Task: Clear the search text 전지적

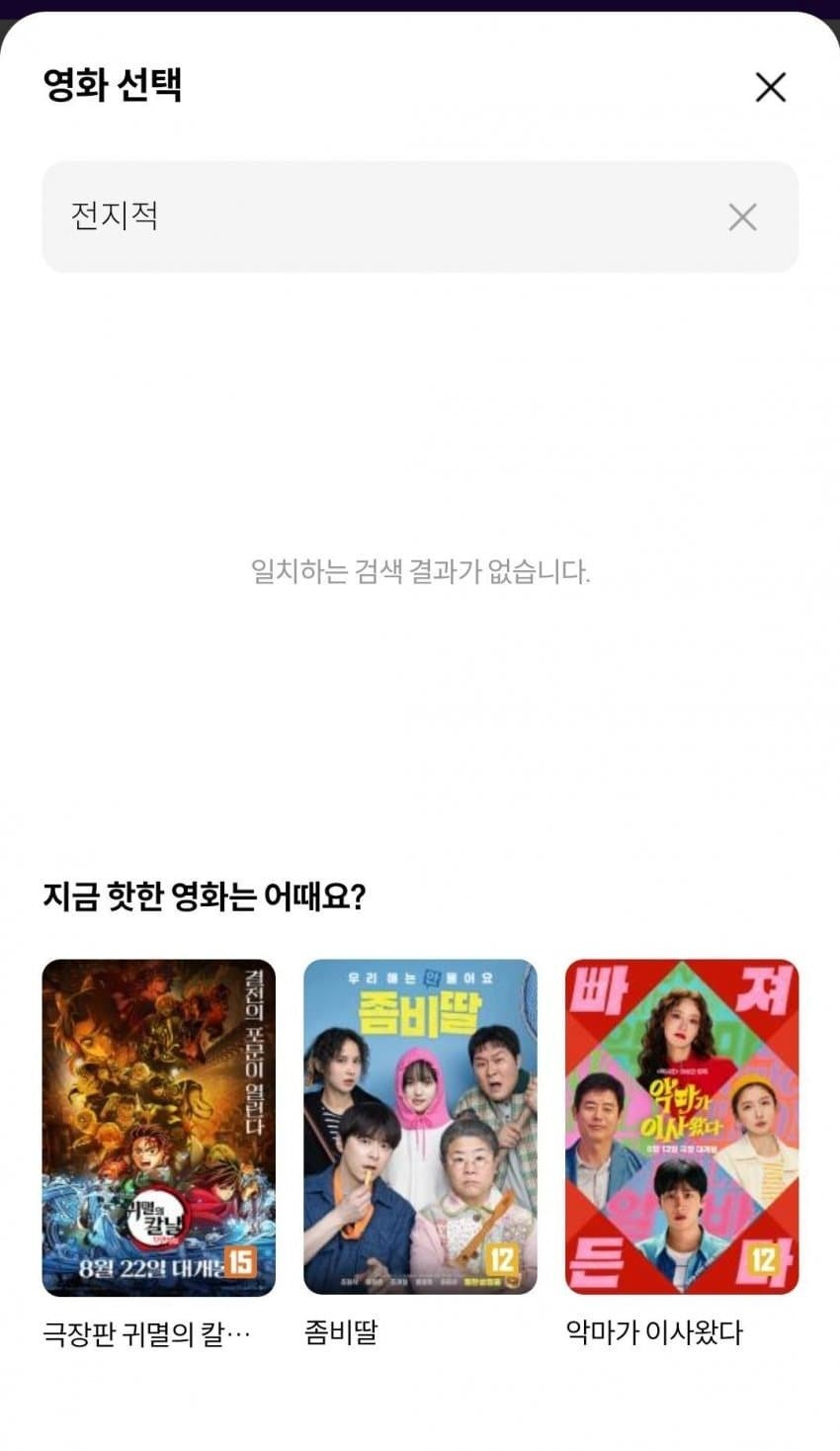Action: point(742,217)
